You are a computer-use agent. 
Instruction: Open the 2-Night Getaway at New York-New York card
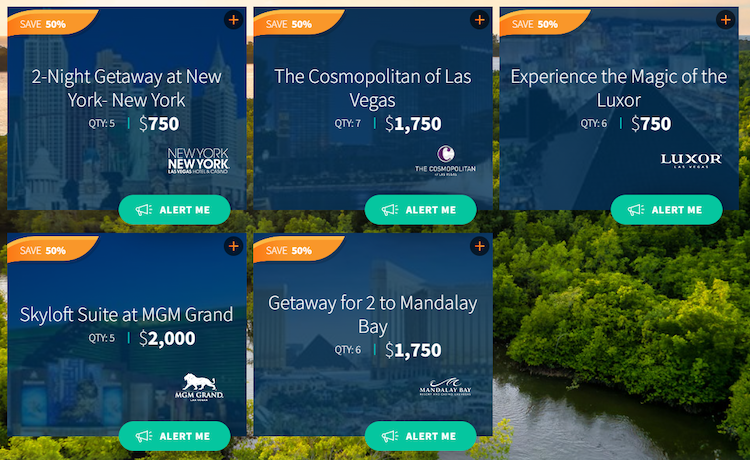(x=126, y=88)
